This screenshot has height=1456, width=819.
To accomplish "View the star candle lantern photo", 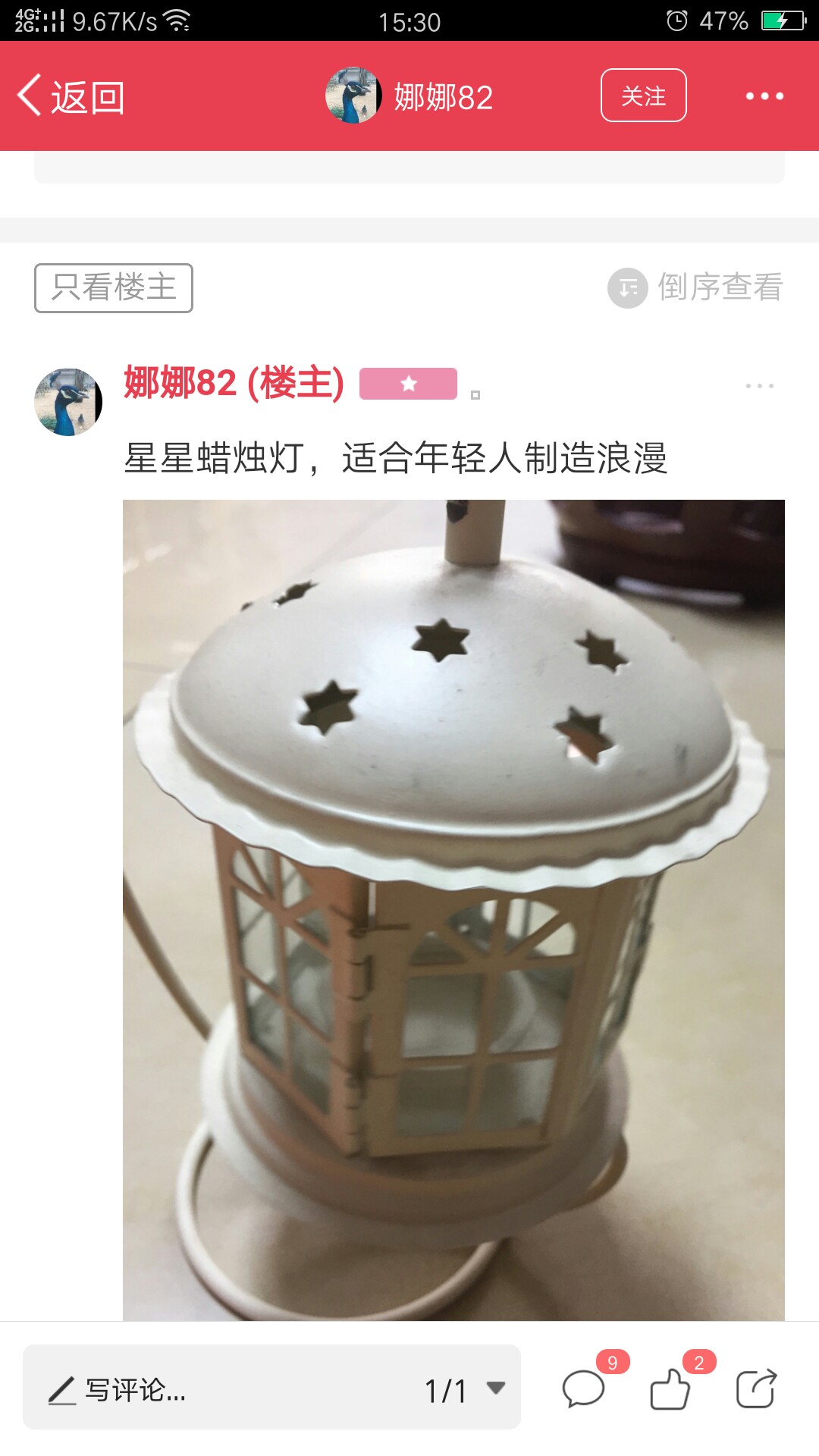I will pos(453,910).
